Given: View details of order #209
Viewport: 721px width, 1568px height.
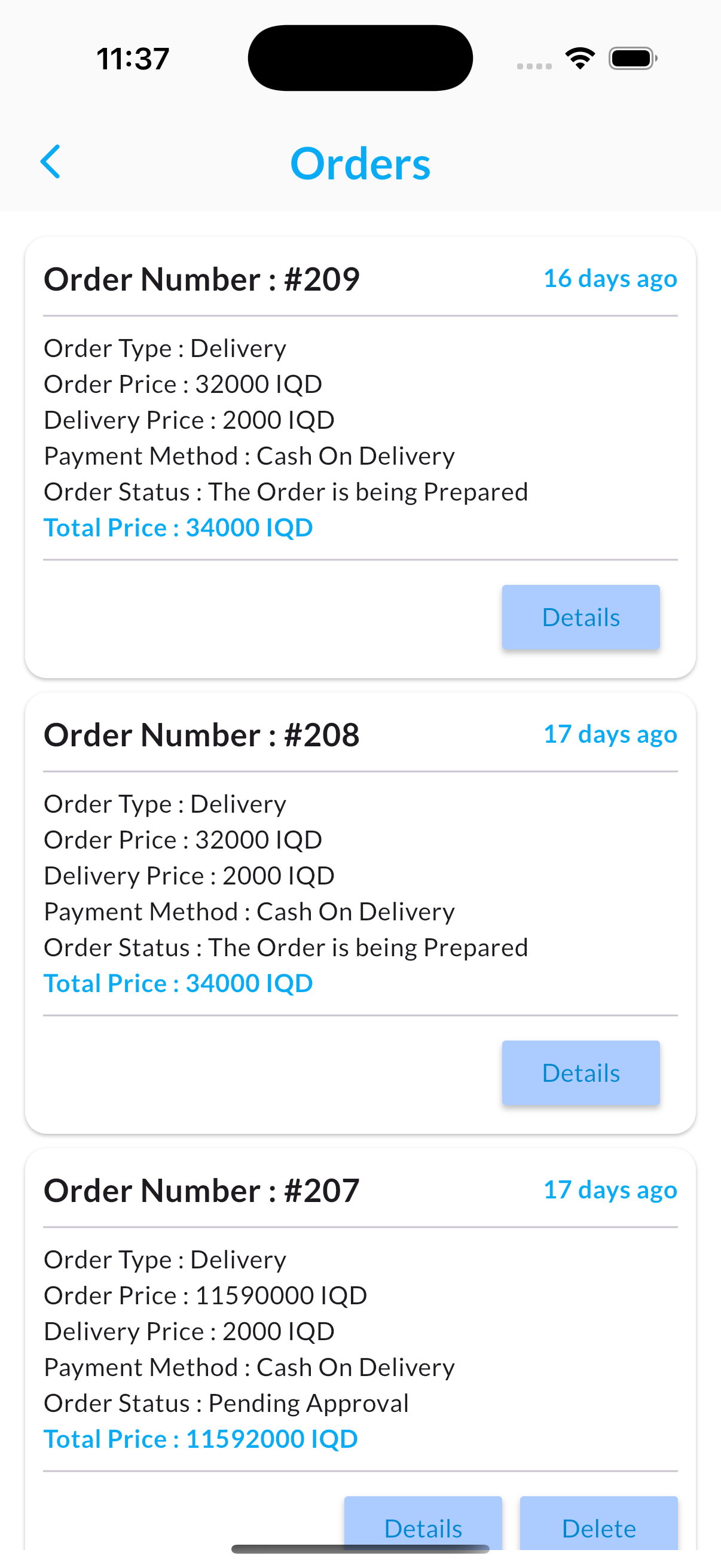Looking at the screenshot, I should click(581, 617).
